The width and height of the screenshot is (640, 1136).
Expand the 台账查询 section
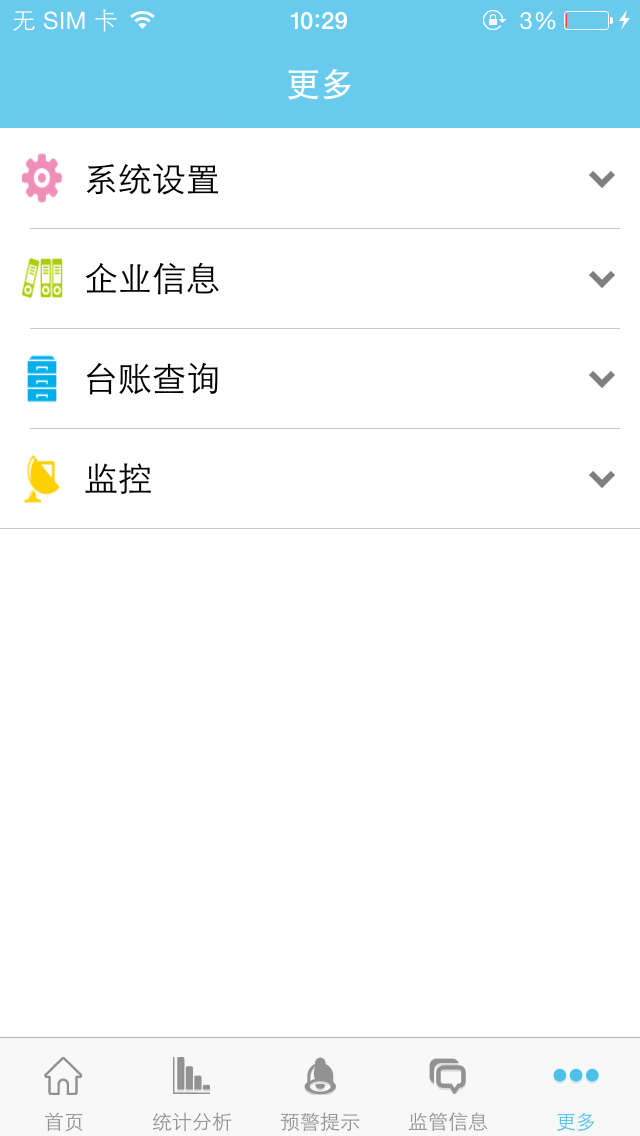(320, 379)
